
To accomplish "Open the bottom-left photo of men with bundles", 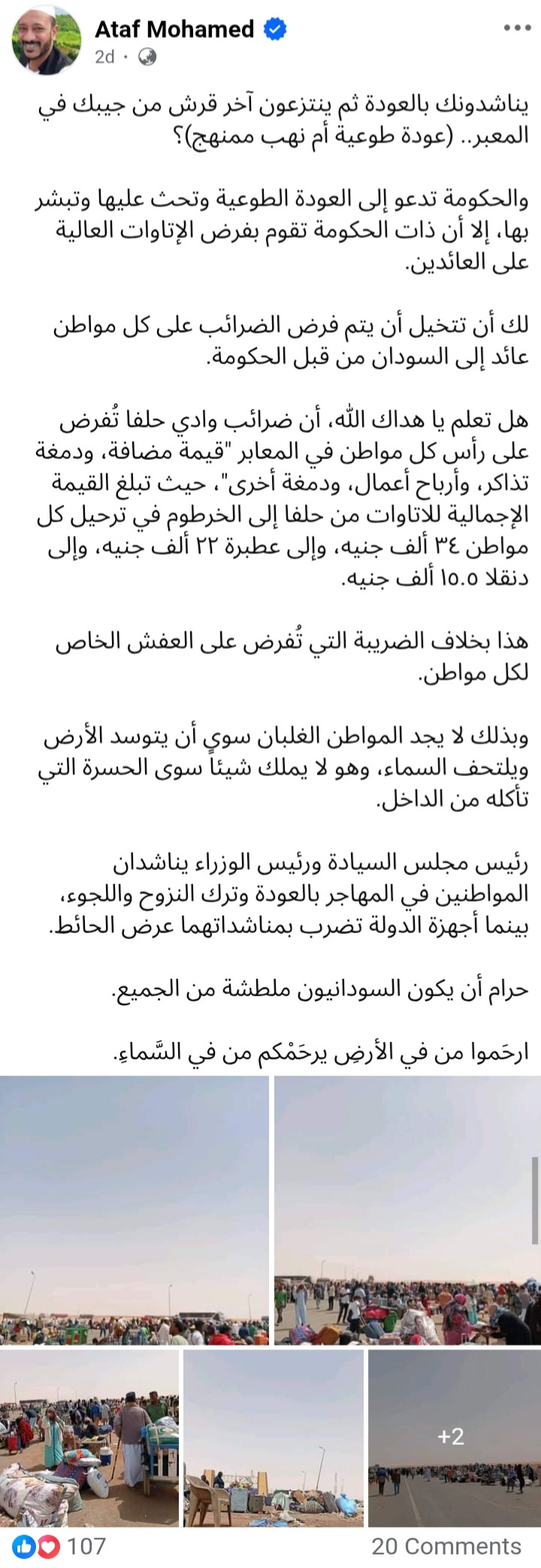I will [89, 1438].
